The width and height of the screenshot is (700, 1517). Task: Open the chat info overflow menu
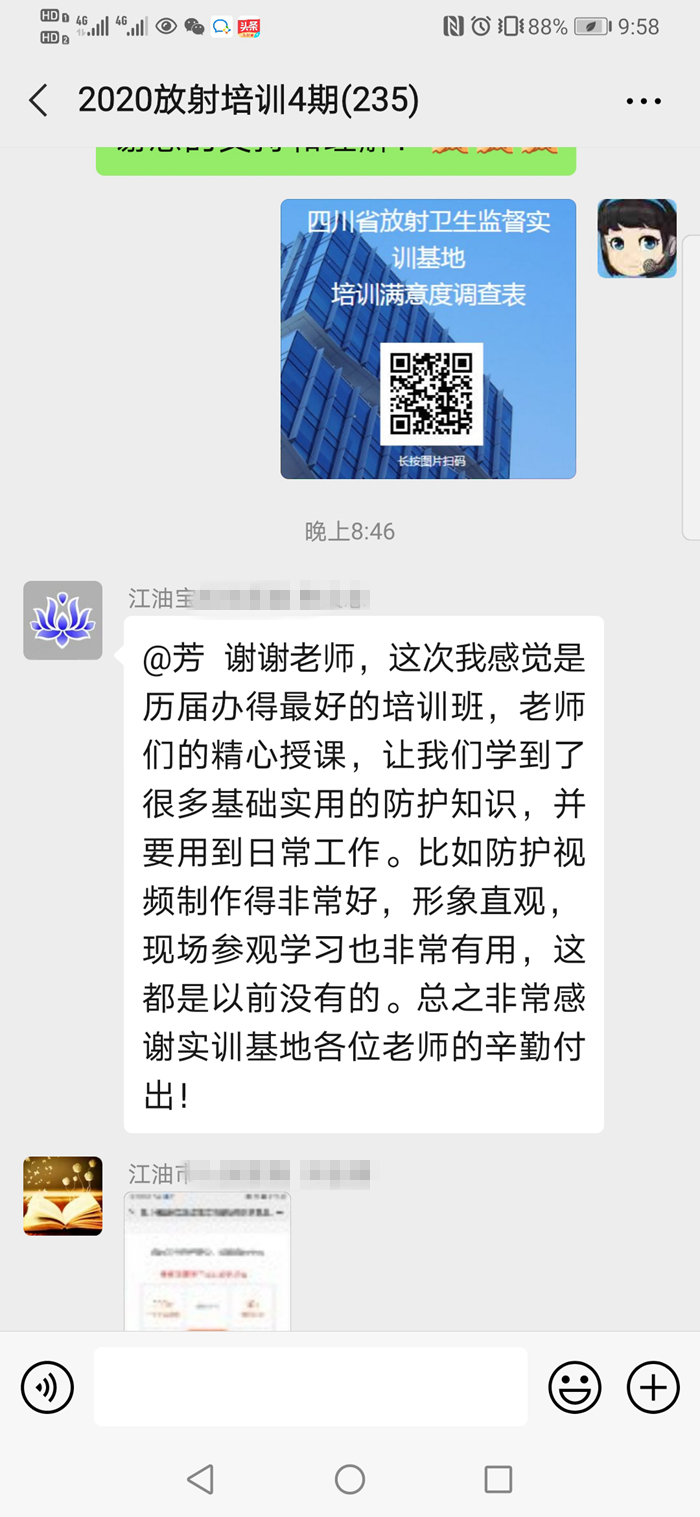644,101
